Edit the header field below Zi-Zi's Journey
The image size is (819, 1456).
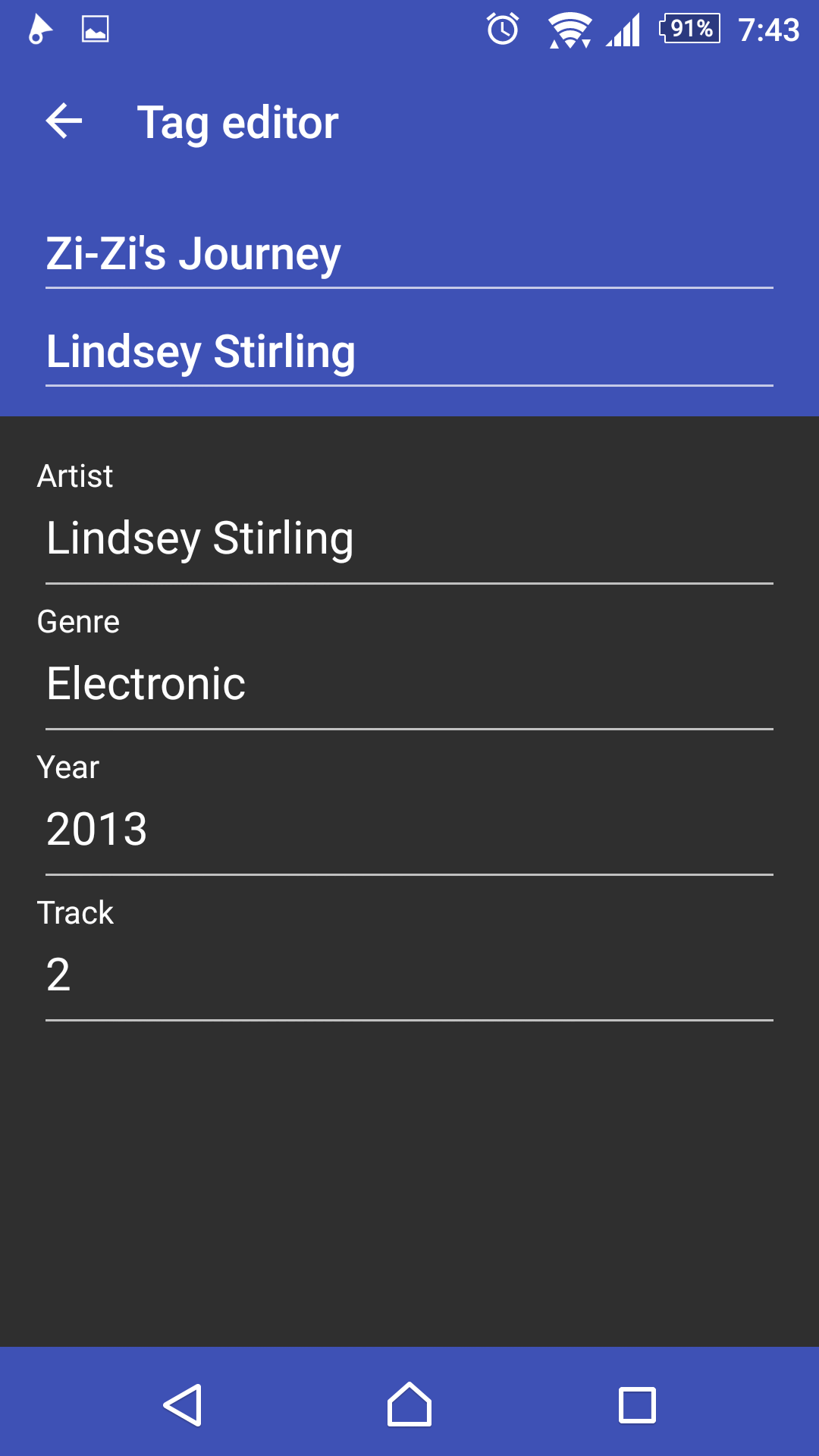[x=409, y=352]
